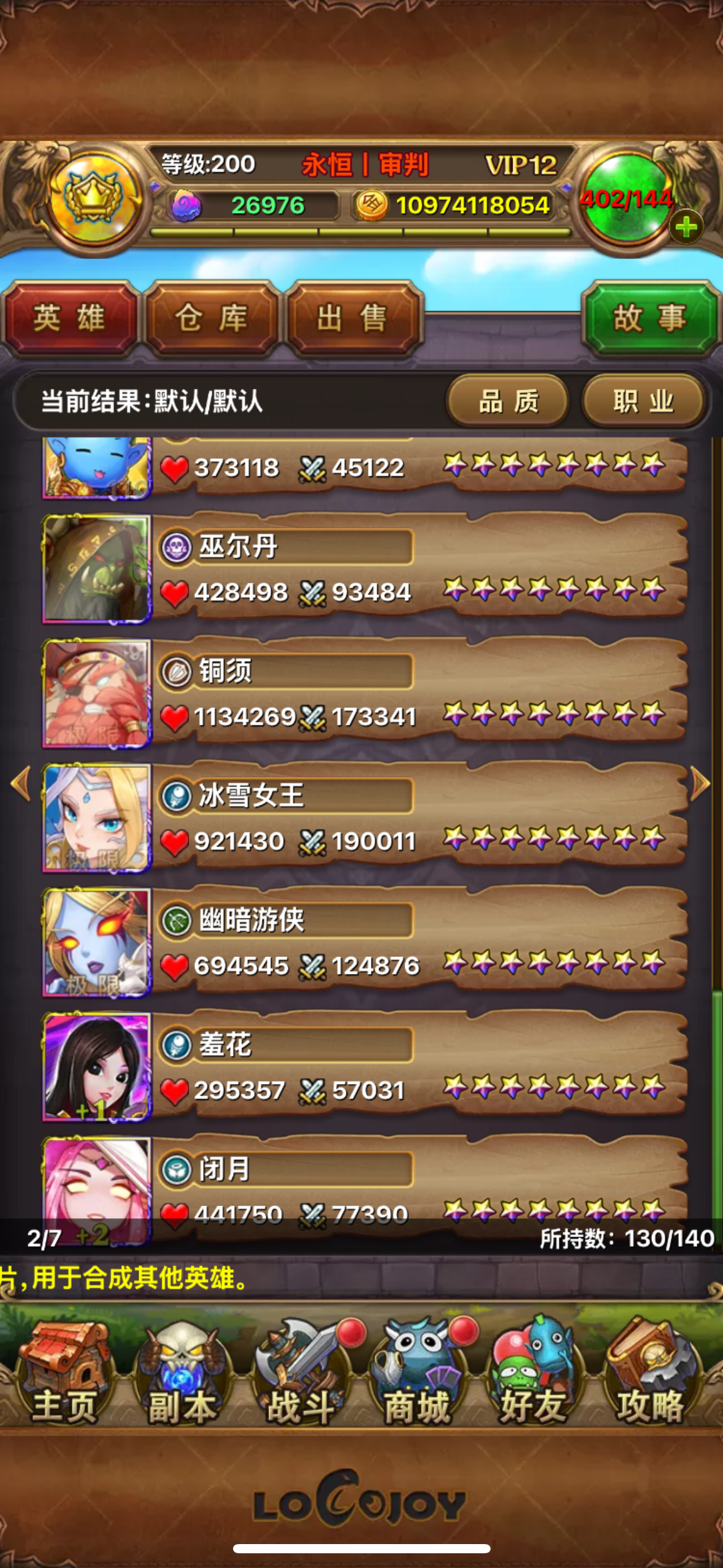
Task: Go to next page with right arrow
Action: click(x=700, y=783)
